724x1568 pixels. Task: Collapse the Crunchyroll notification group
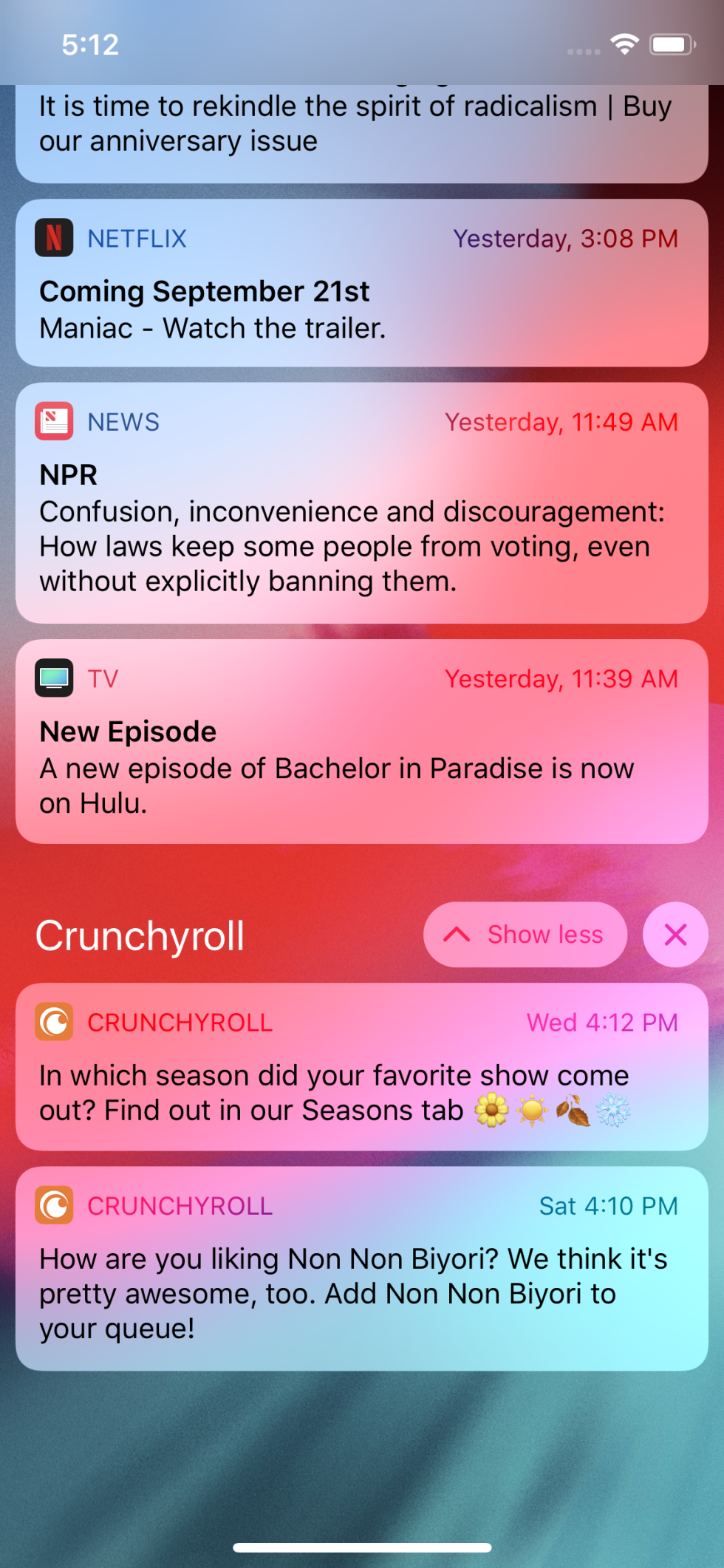[x=525, y=934]
